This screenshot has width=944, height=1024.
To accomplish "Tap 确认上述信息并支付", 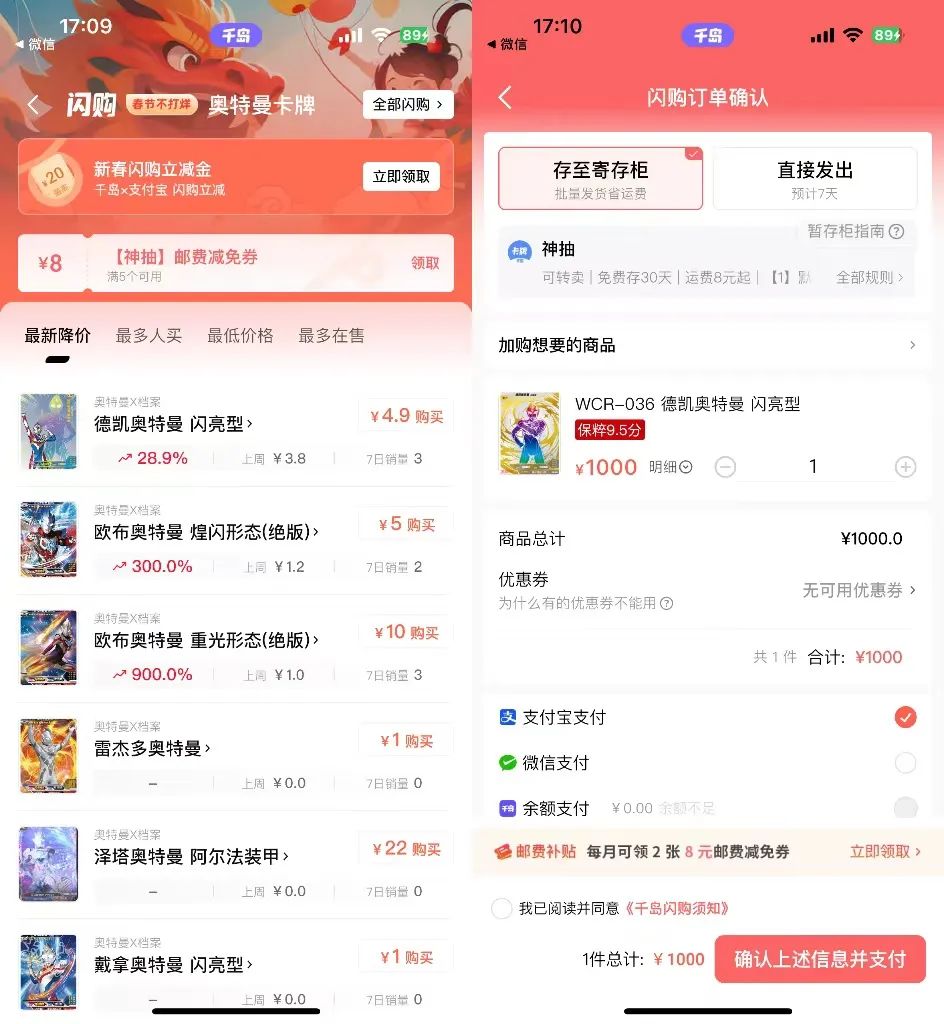I will 820,959.
